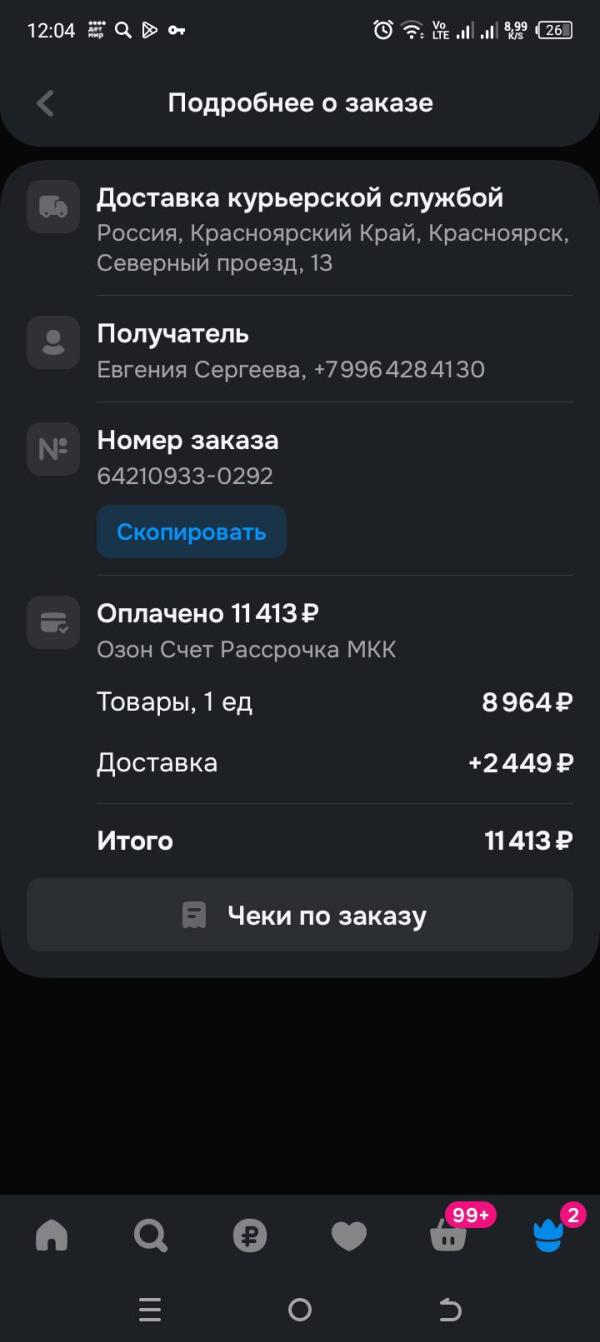600x1342 pixels.
Task: Go back using the top-left arrow
Action: tap(45, 103)
